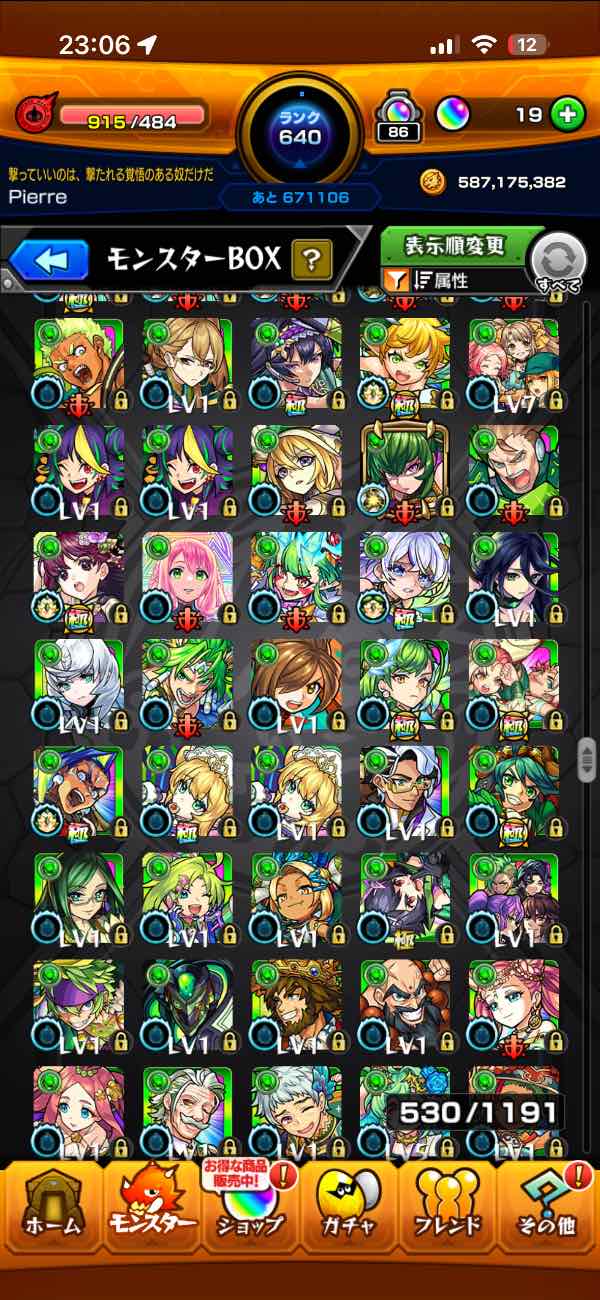Open the フレンド tab
The height and width of the screenshot is (1300, 600).
click(447, 1208)
